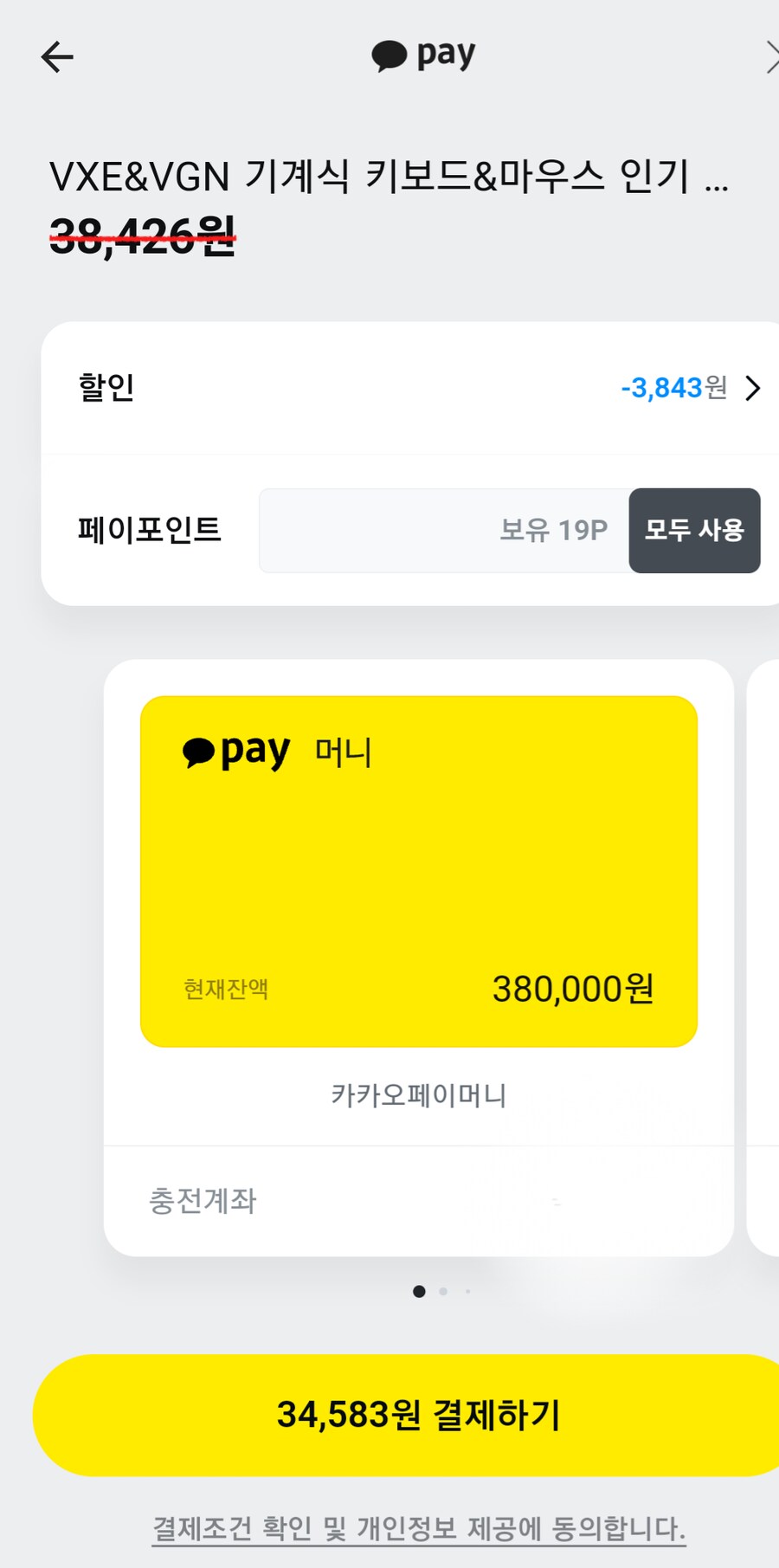Tap the 페이포인트 input field
This screenshot has width=779, height=1568.
point(443,530)
